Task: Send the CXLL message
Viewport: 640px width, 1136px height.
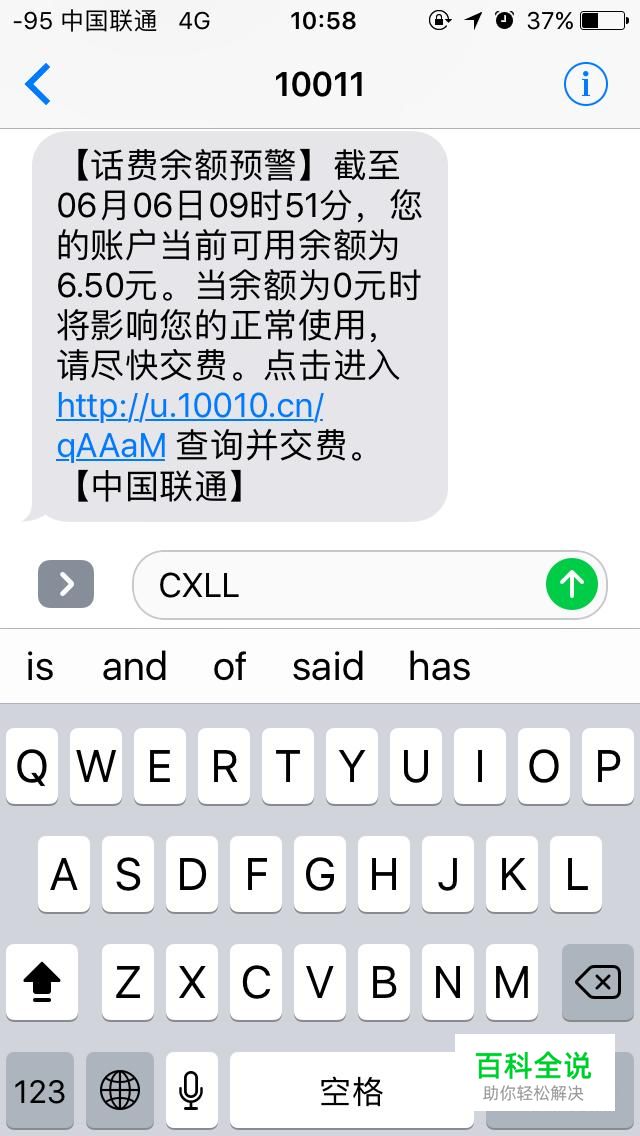Action: click(x=571, y=584)
